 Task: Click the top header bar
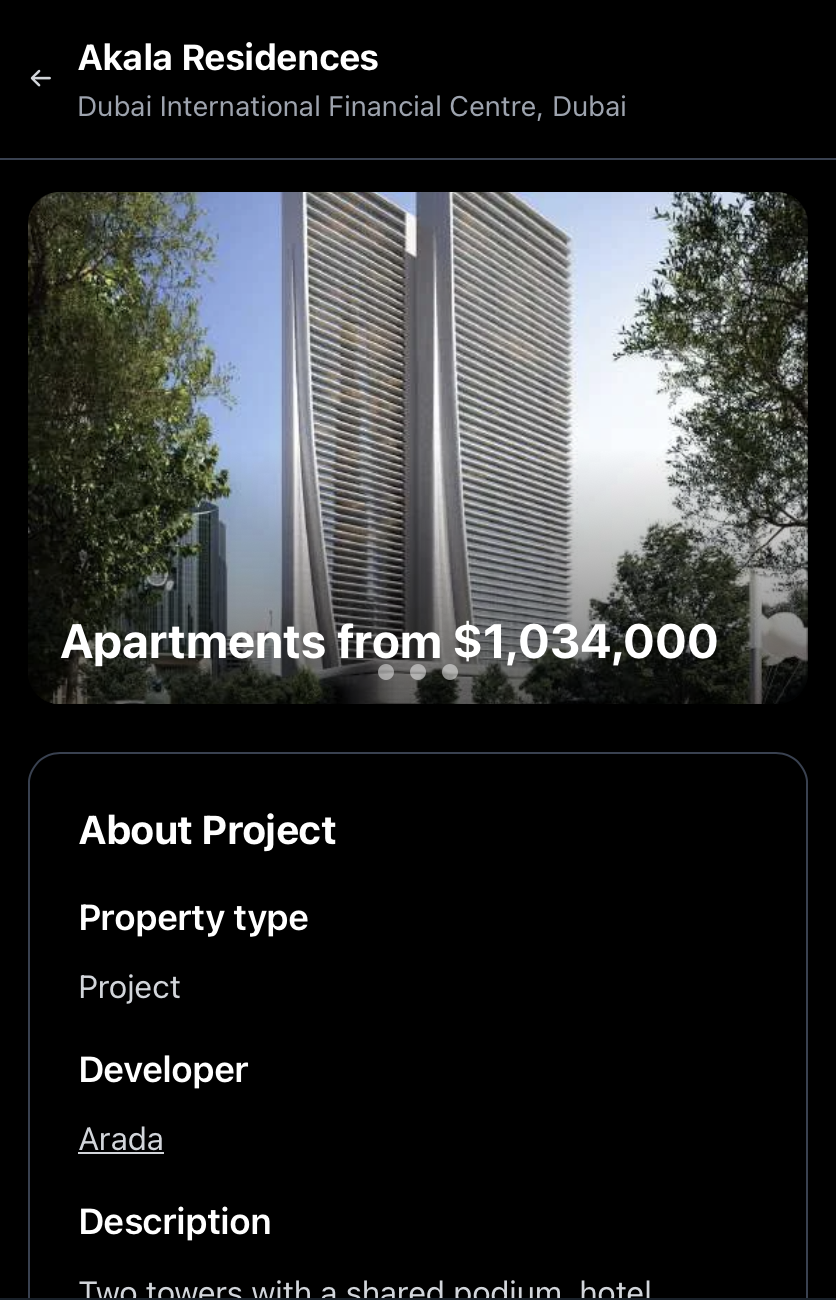[x=418, y=78]
